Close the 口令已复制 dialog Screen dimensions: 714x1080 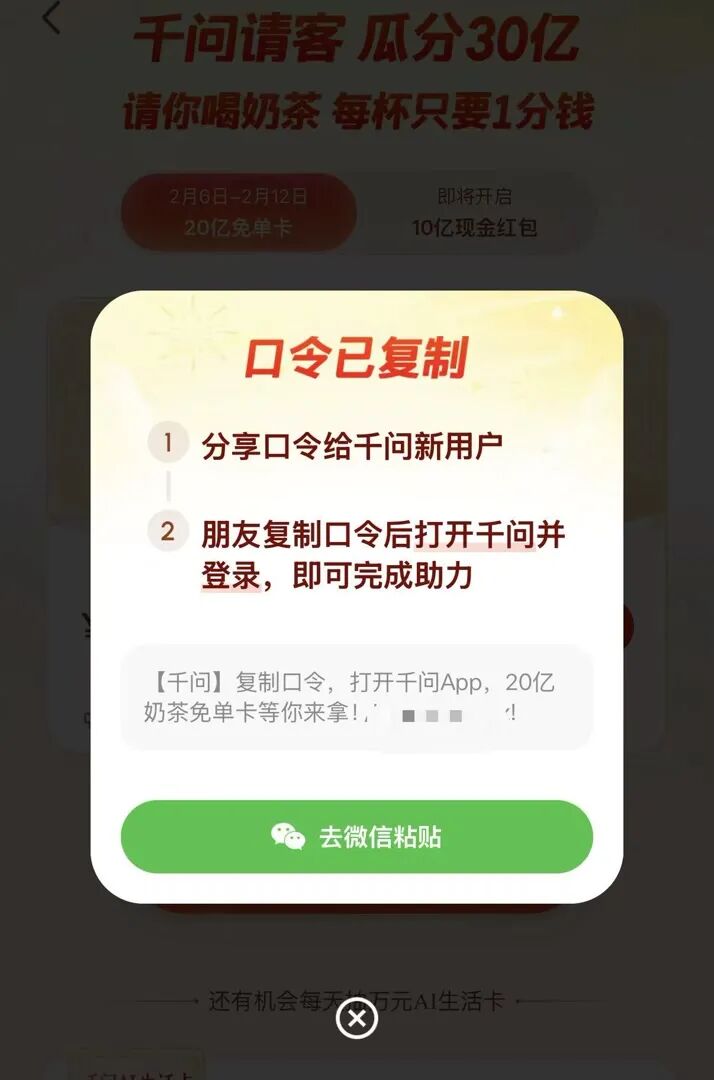point(356,1019)
